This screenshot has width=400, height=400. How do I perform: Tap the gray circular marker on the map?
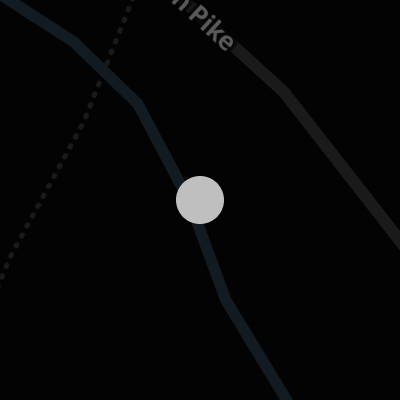point(200,200)
